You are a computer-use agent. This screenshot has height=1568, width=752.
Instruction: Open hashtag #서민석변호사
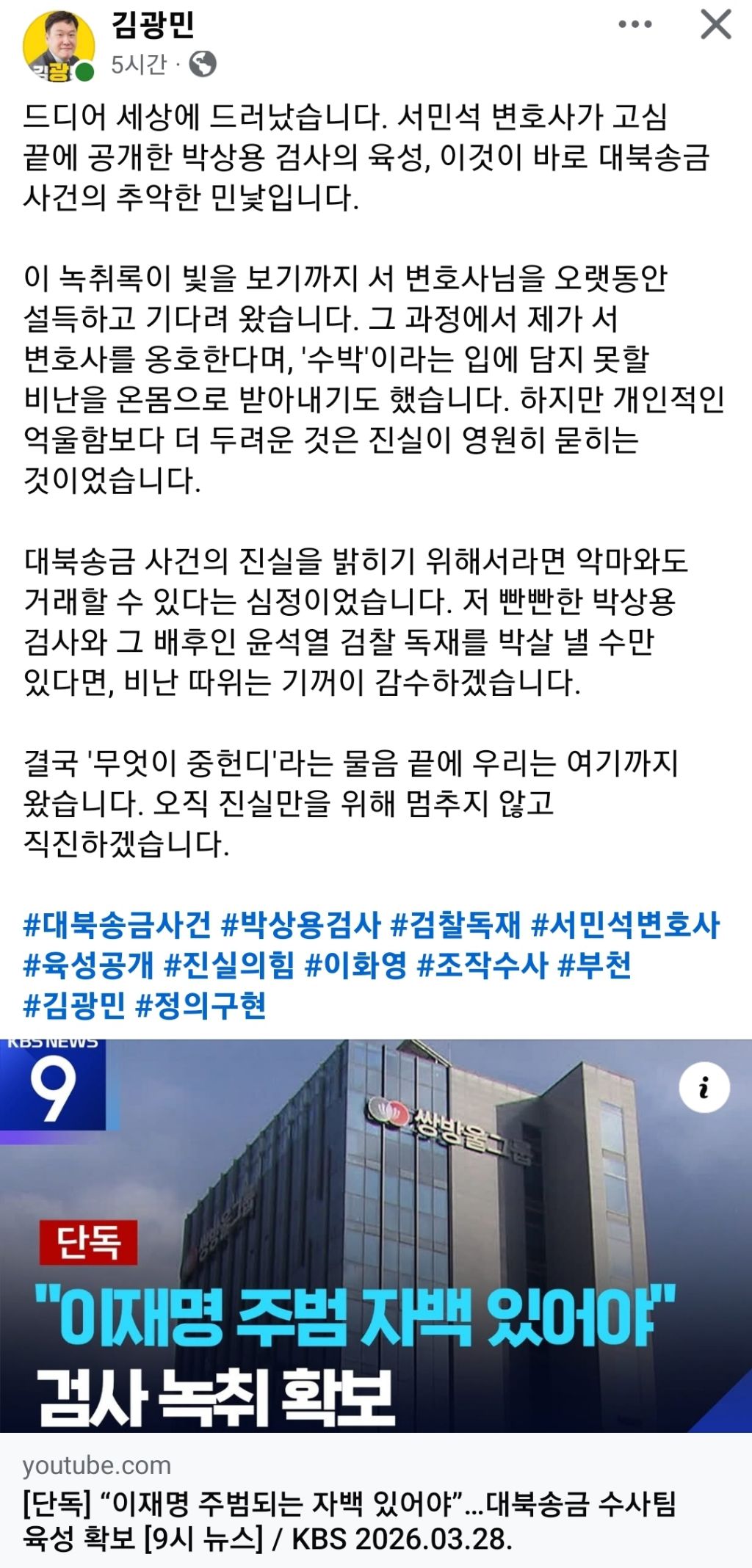[625, 924]
